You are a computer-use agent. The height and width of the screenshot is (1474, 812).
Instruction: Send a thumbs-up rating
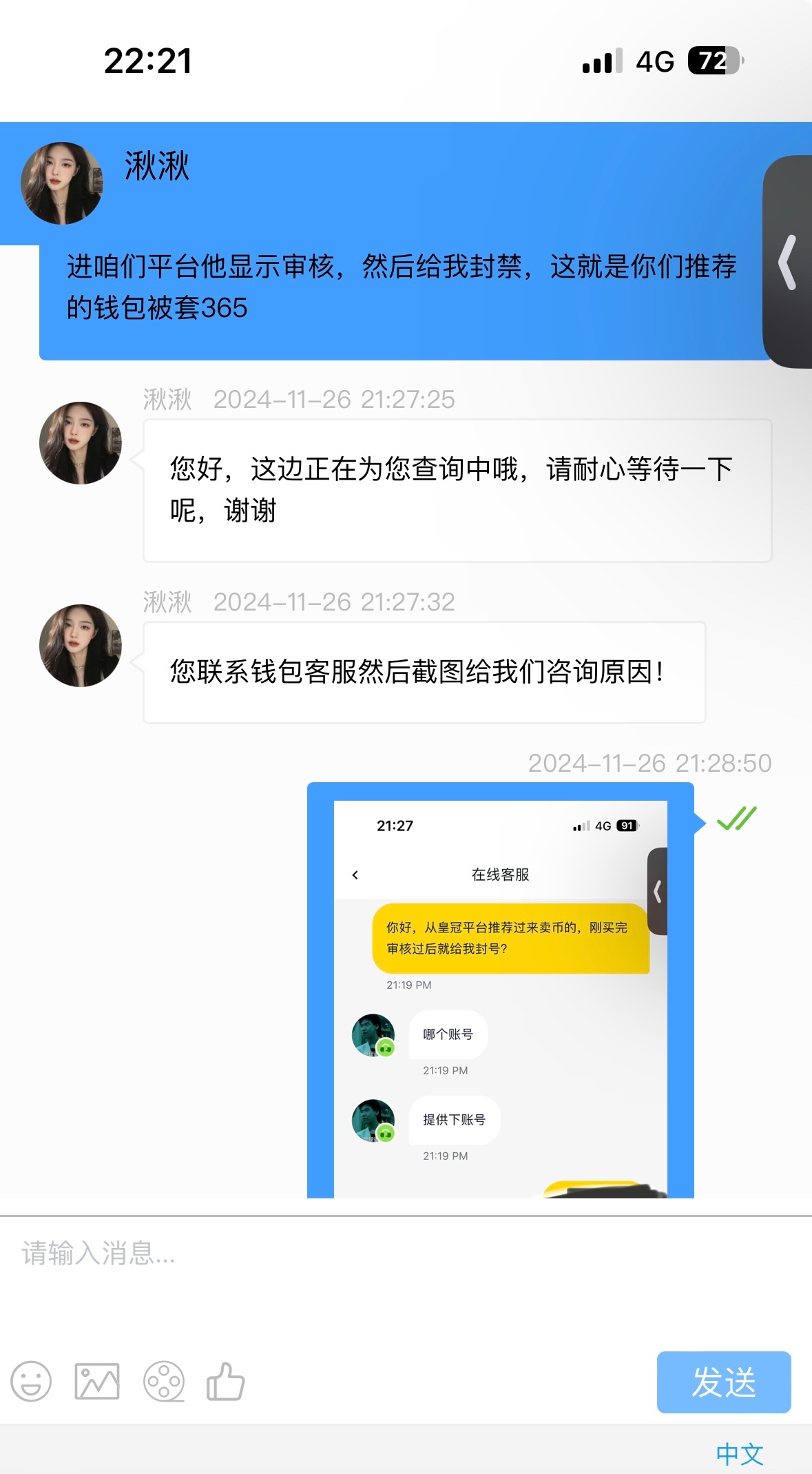coord(226,1382)
